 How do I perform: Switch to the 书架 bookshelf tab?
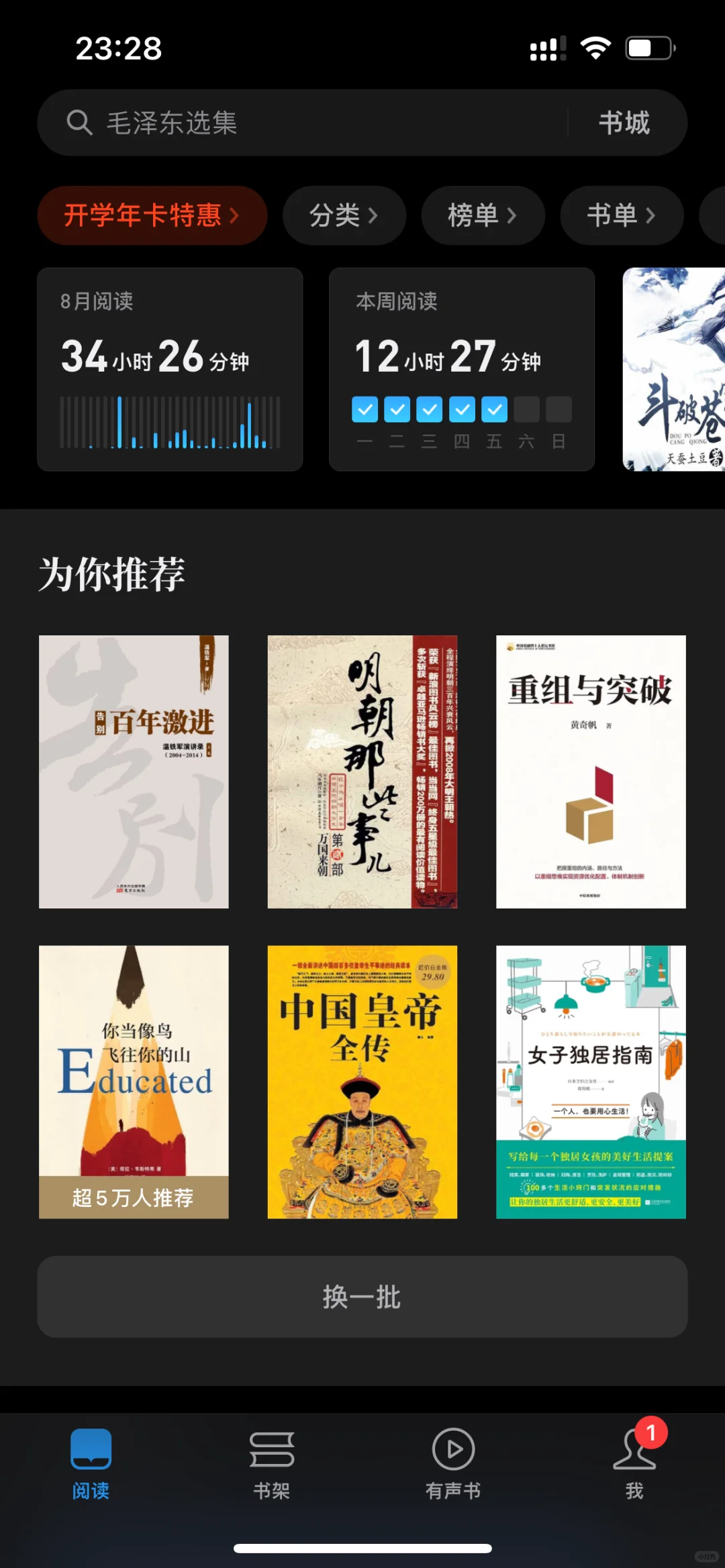click(x=272, y=1464)
